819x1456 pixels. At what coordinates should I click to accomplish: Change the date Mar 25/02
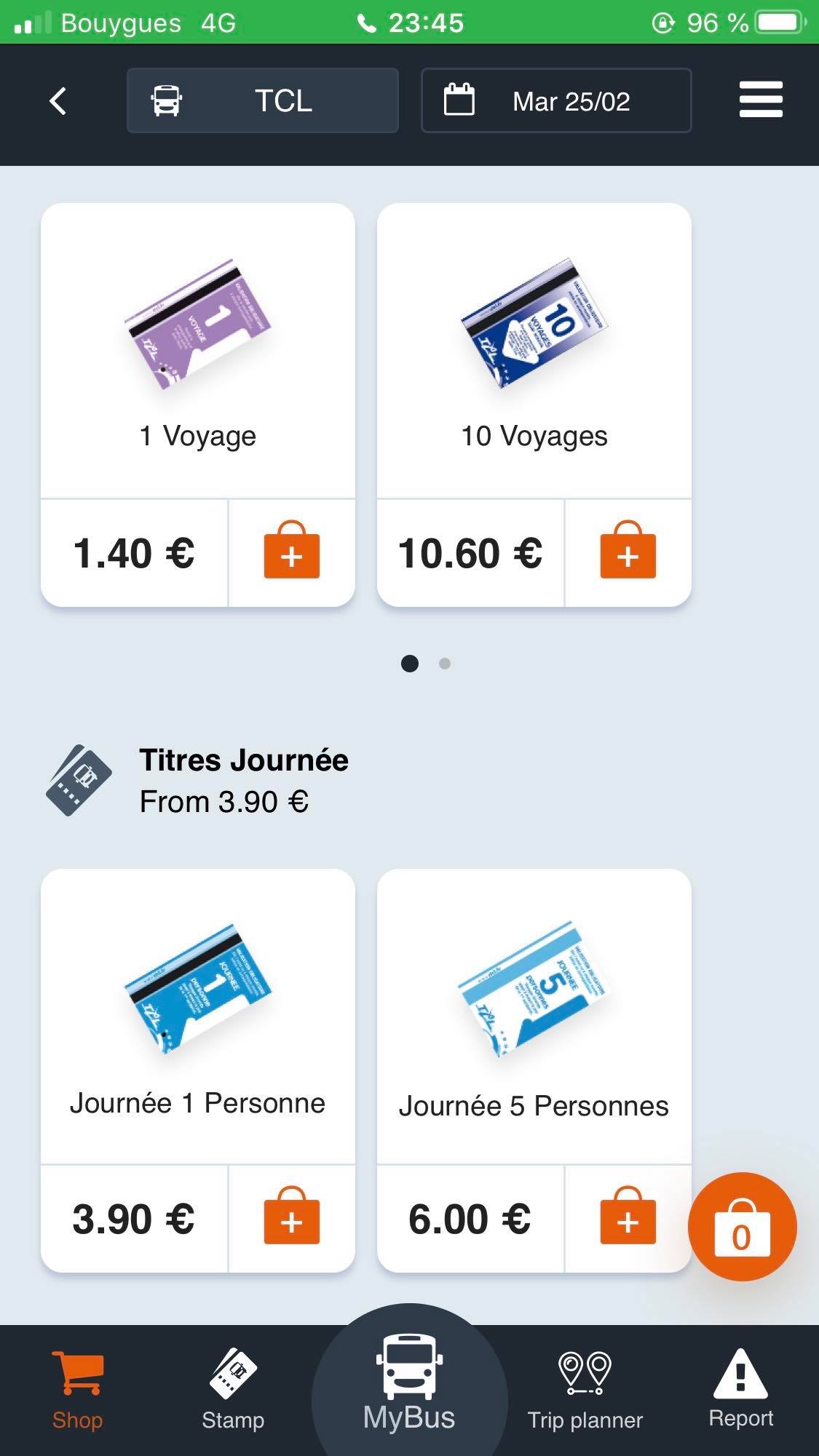(556, 100)
